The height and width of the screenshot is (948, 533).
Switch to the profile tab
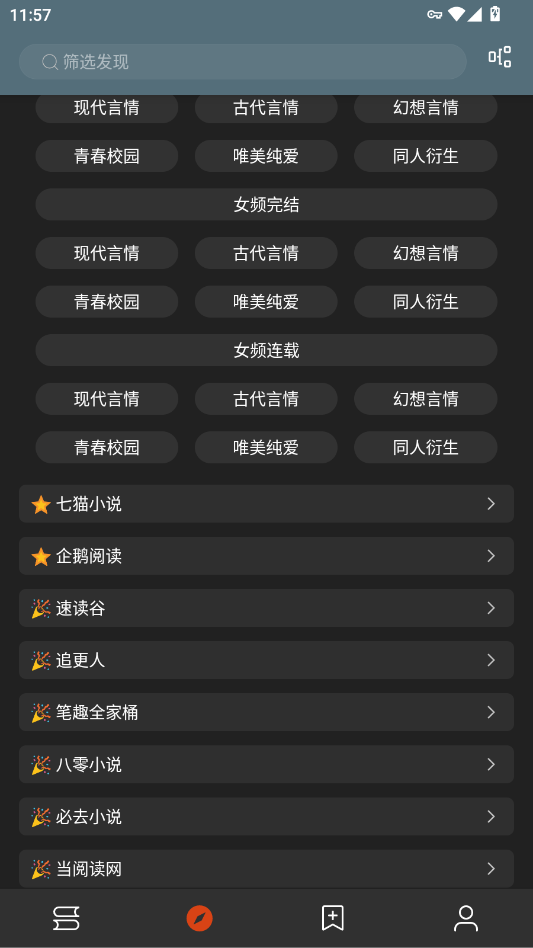[x=466, y=918]
